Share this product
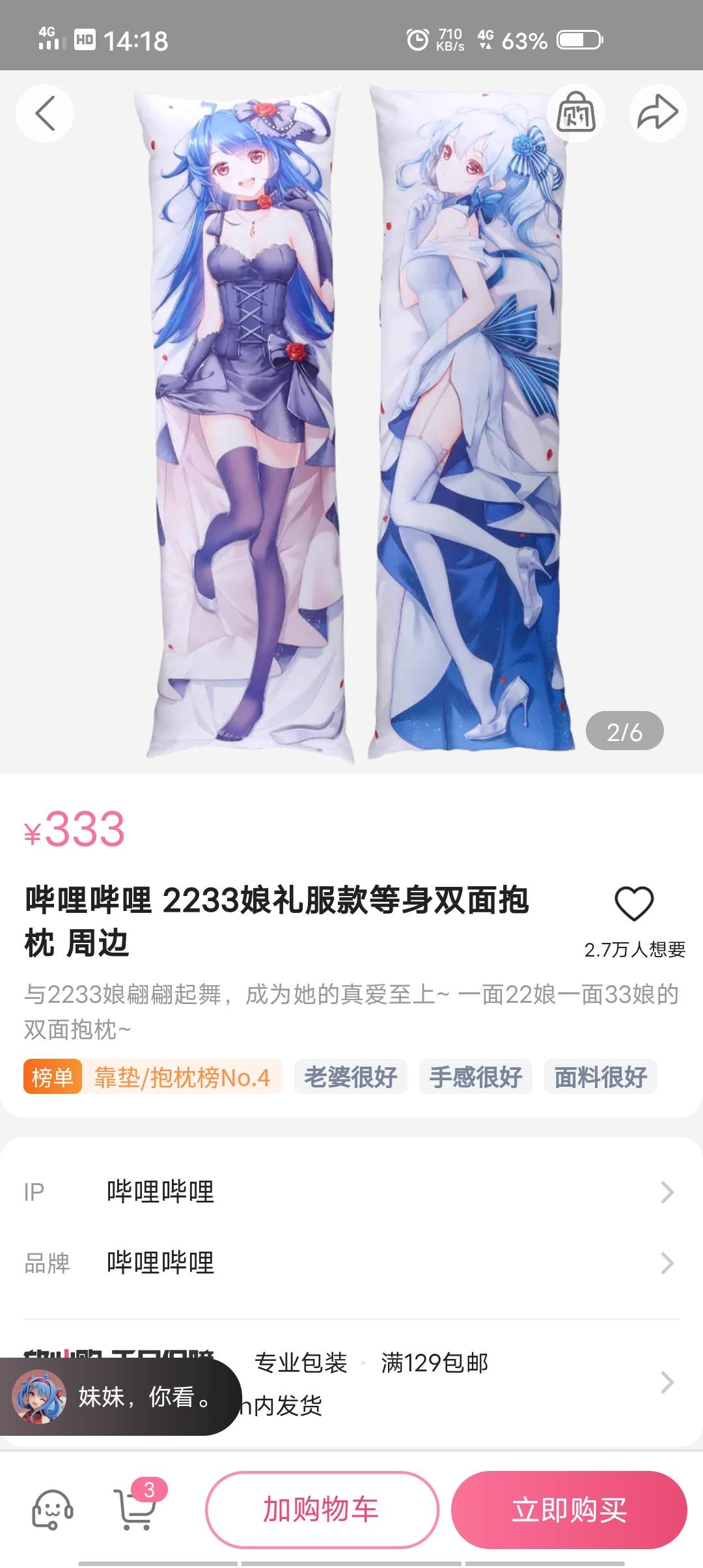 (x=657, y=113)
